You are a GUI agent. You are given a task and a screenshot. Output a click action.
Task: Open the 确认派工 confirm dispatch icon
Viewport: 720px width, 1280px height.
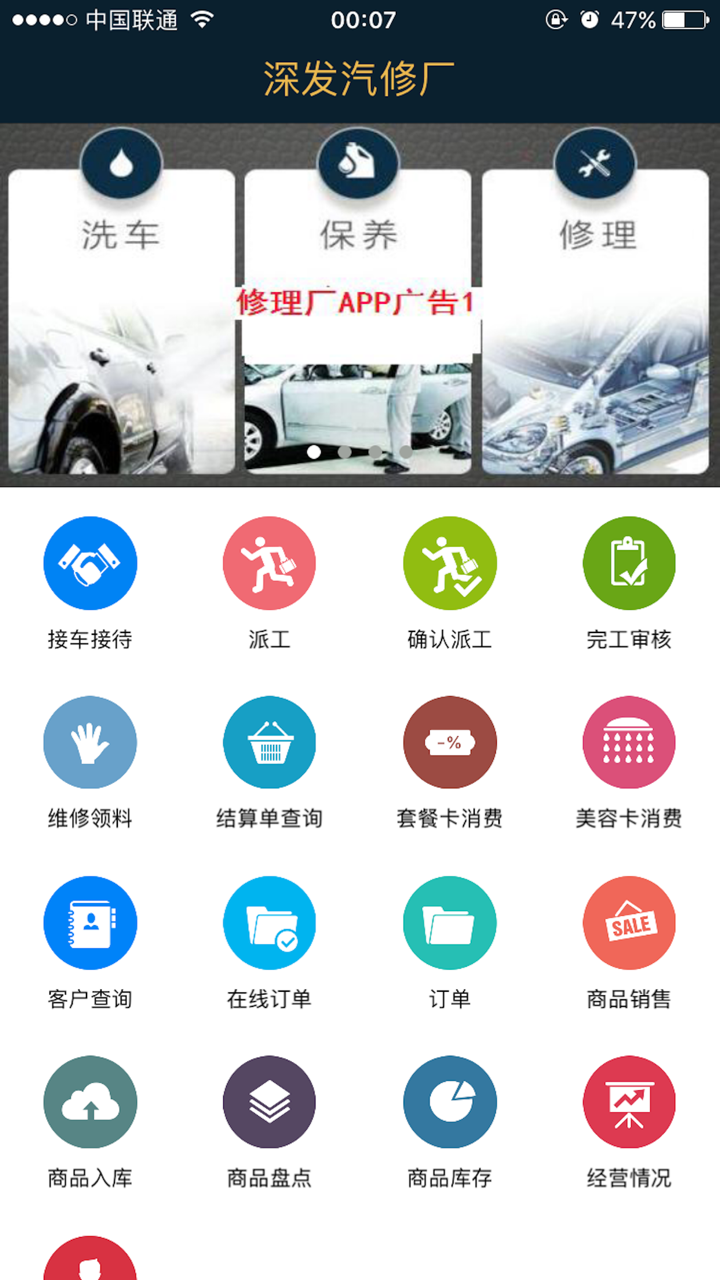[x=449, y=562]
